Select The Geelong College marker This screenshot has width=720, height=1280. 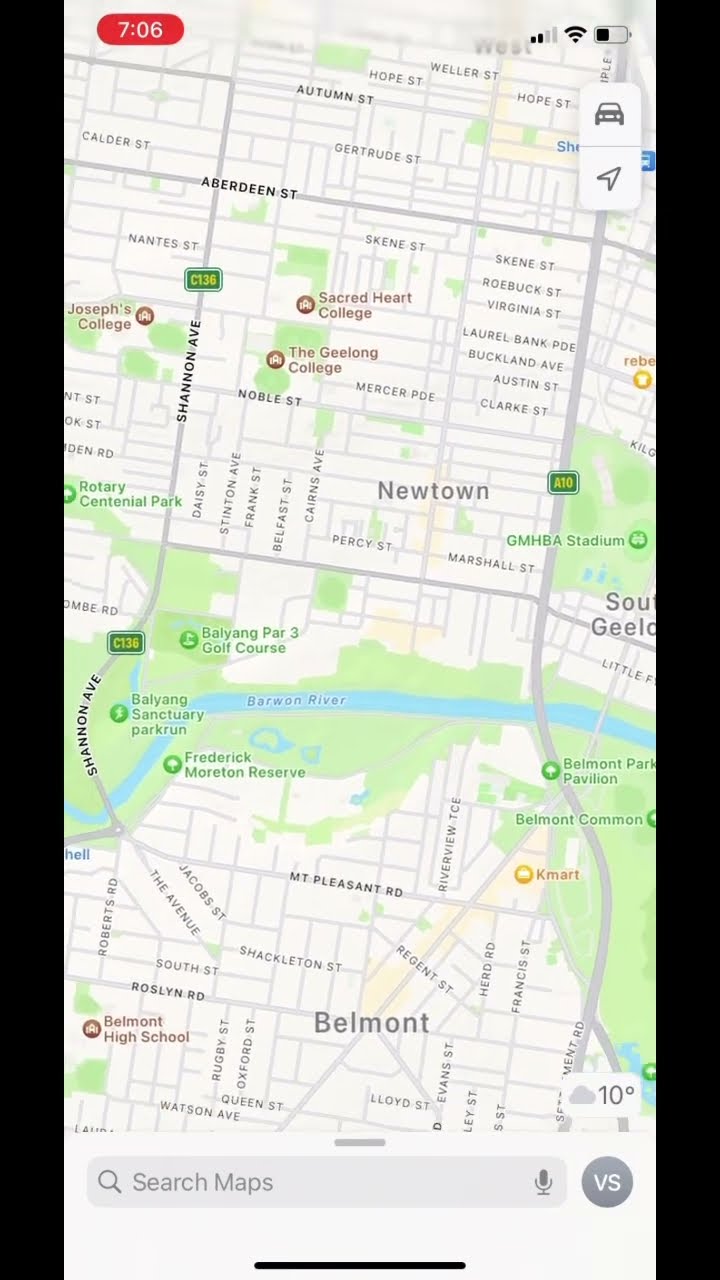point(275,359)
